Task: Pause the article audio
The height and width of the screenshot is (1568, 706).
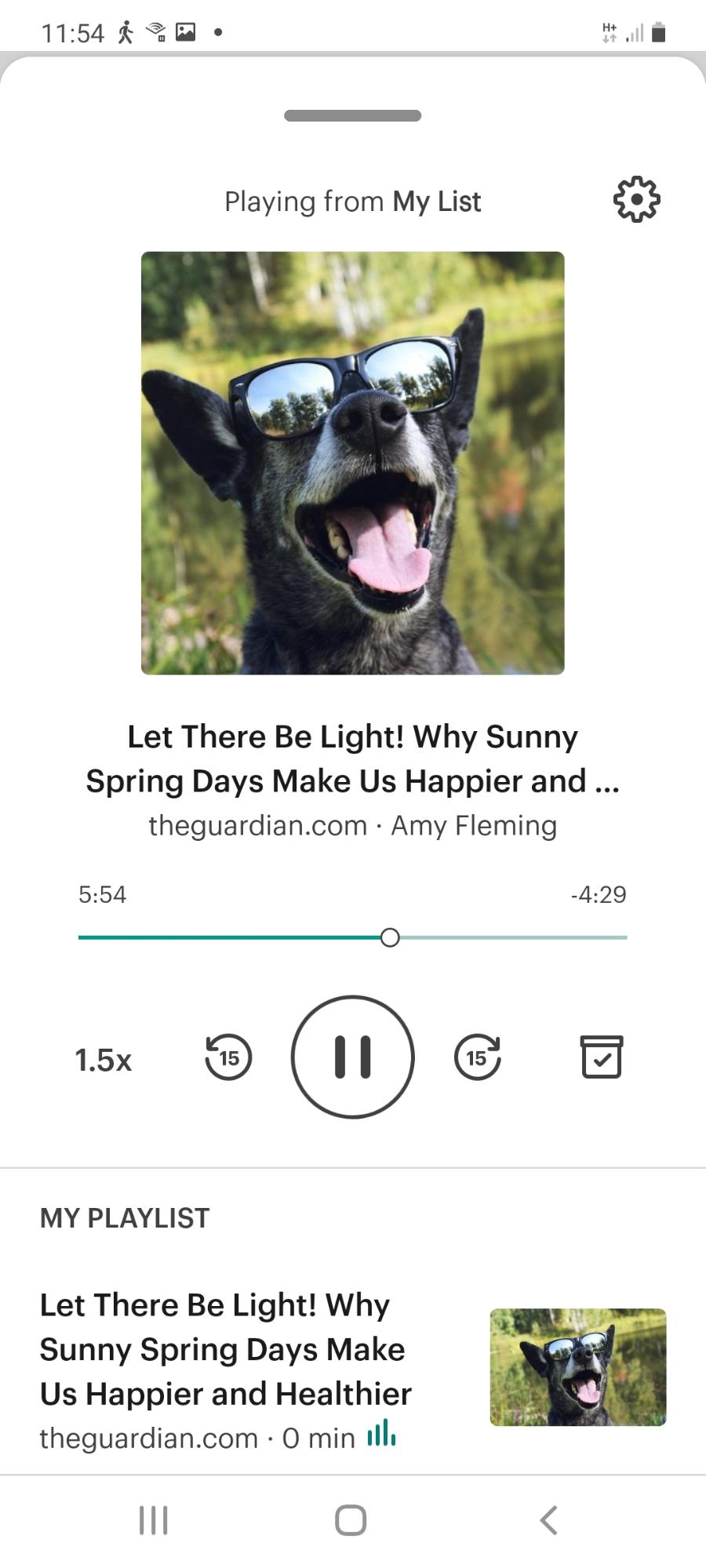Action: tap(352, 1057)
